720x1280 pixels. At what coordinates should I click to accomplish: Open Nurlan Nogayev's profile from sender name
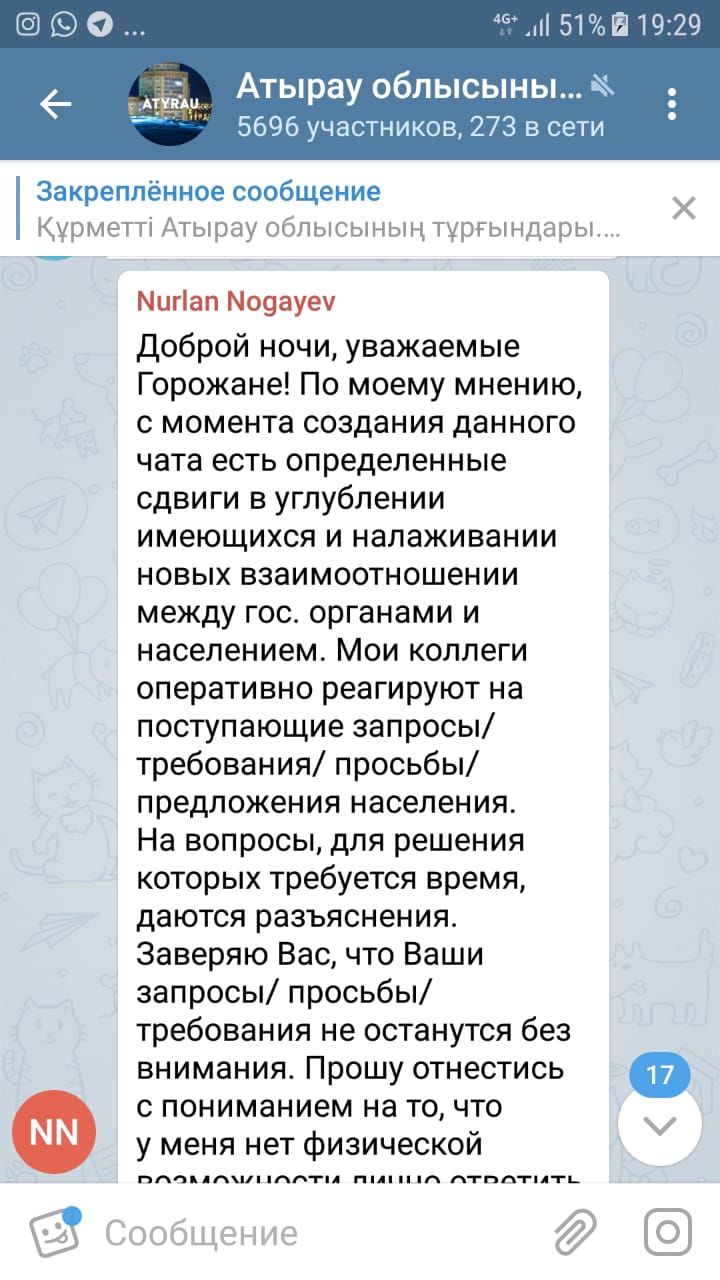pos(235,301)
